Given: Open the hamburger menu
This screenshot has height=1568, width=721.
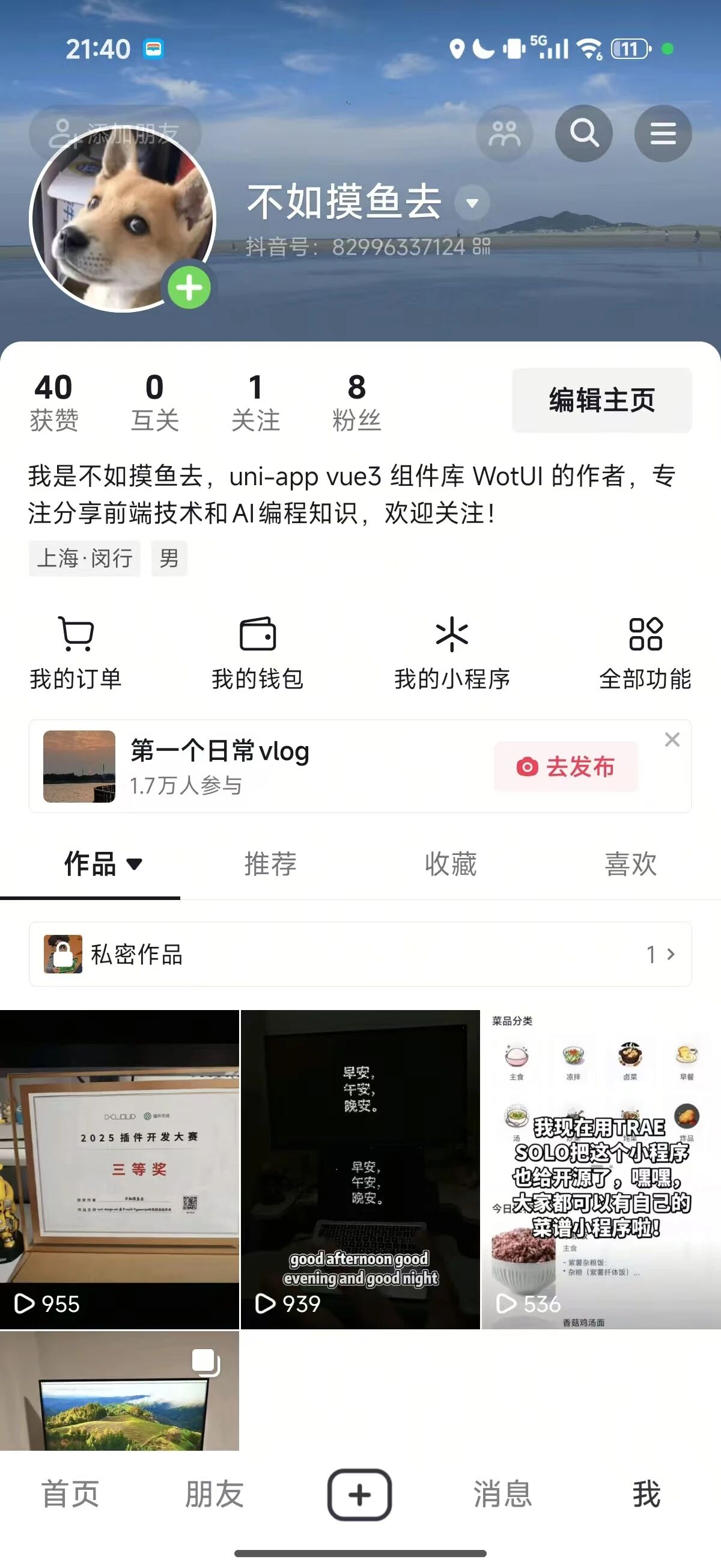Looking at the screenshot, I should tap(663, 133).
